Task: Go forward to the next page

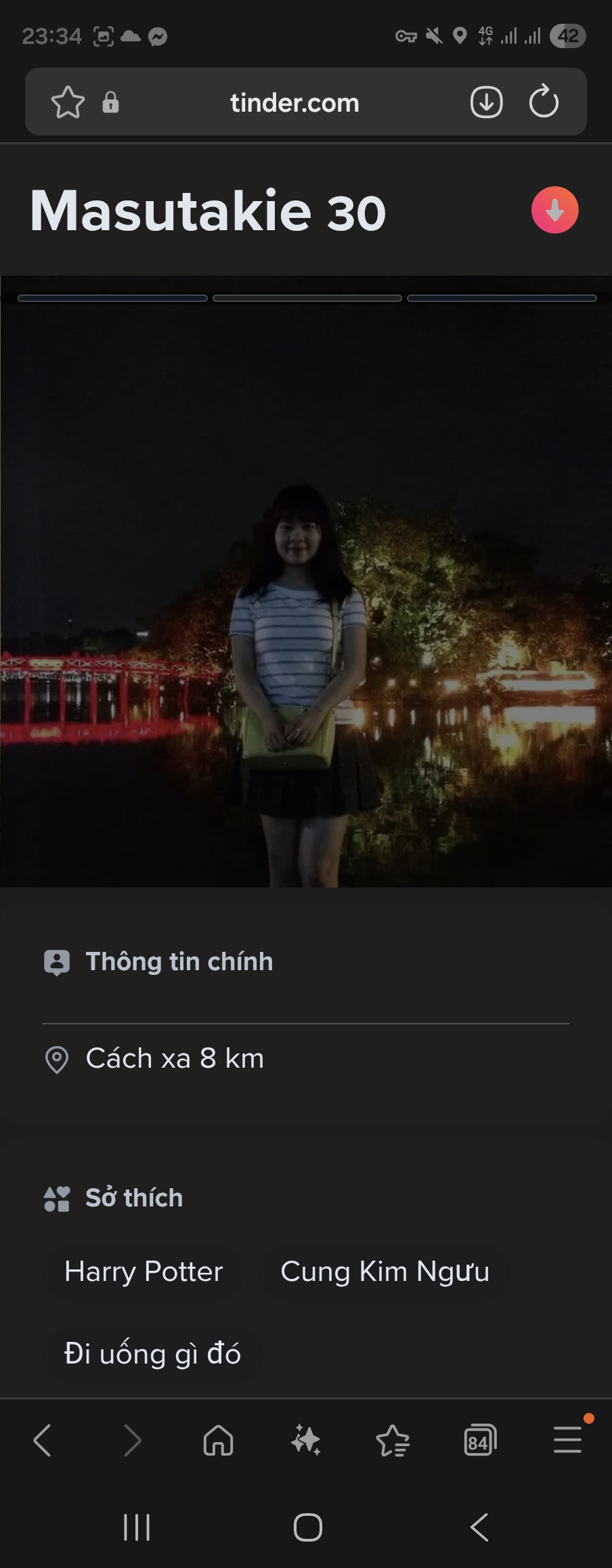Action: [x=132, y=1440]
